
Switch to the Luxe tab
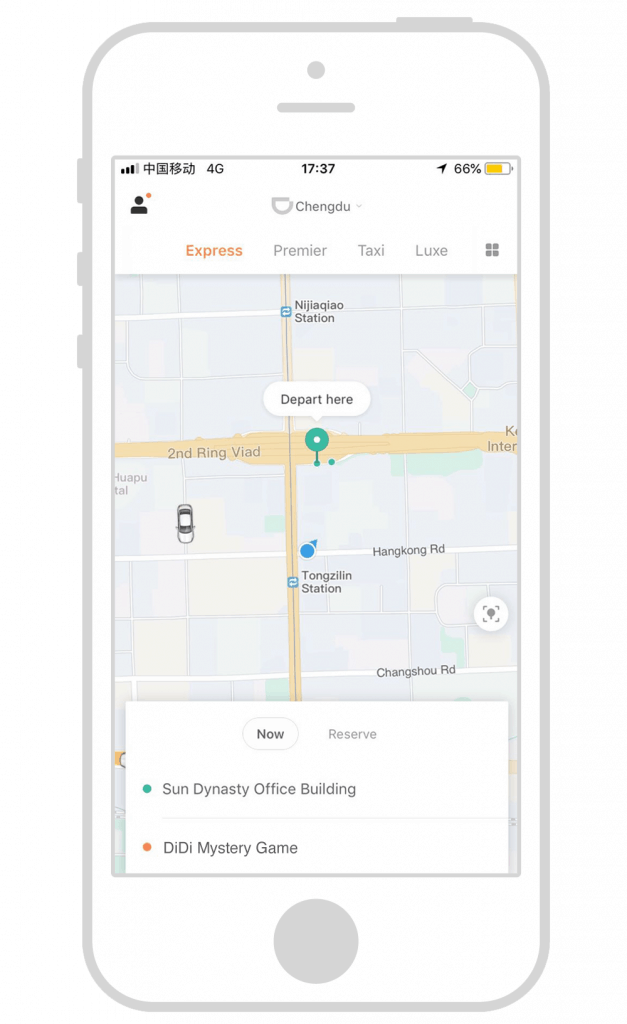point(431,251)
